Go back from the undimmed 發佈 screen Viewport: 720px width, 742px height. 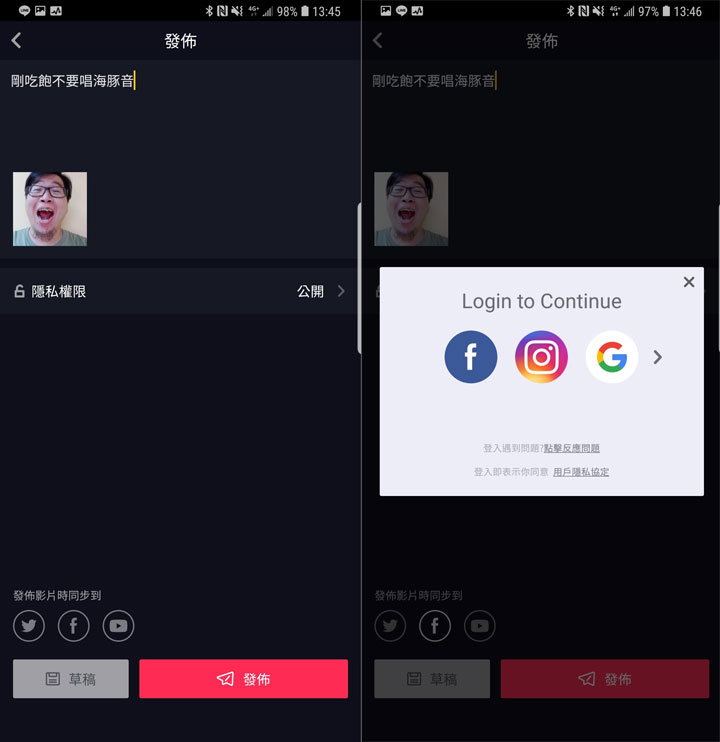point(16,41)
